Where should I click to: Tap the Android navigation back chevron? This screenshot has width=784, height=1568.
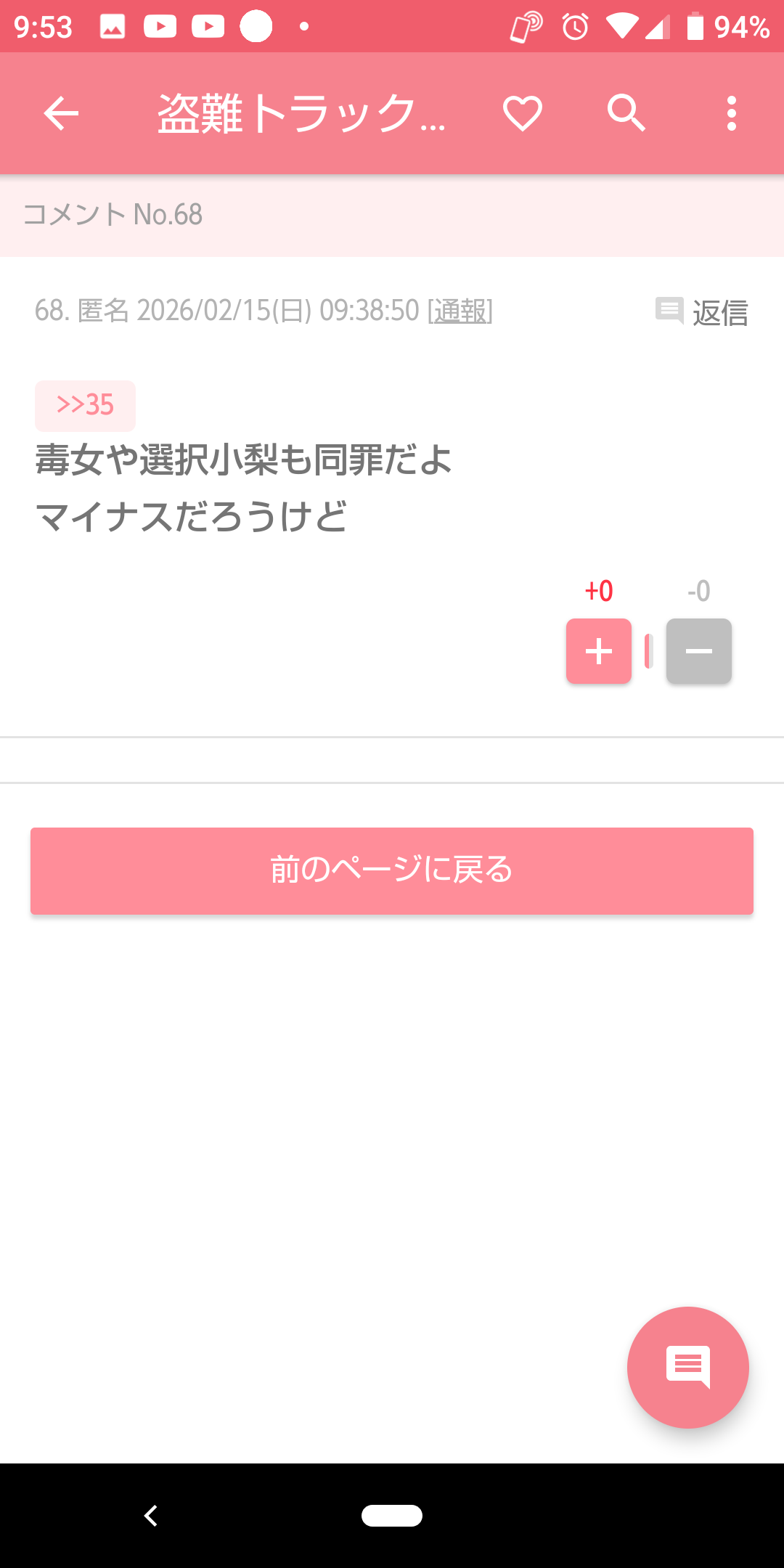click(151, 1516)
